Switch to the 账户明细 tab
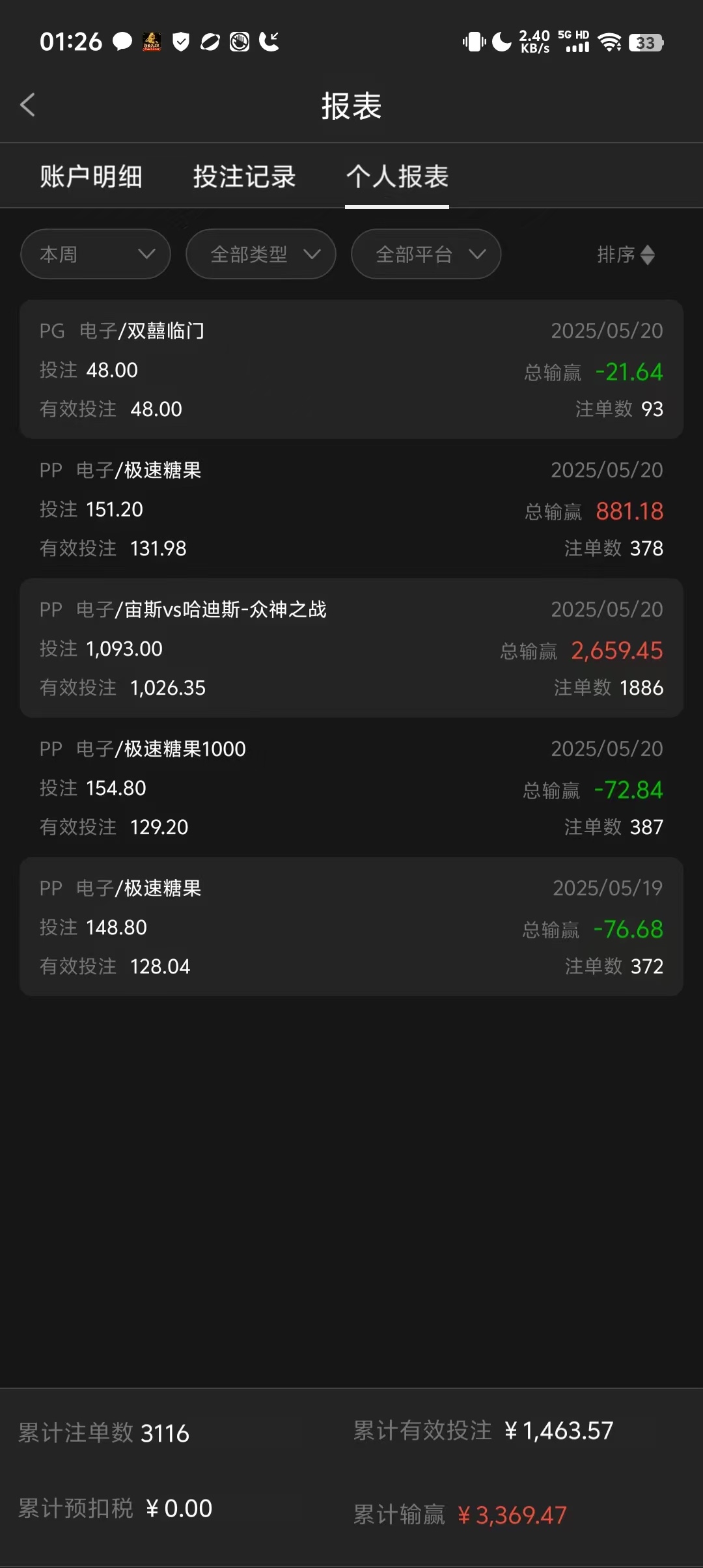 [x=91, y=176]
